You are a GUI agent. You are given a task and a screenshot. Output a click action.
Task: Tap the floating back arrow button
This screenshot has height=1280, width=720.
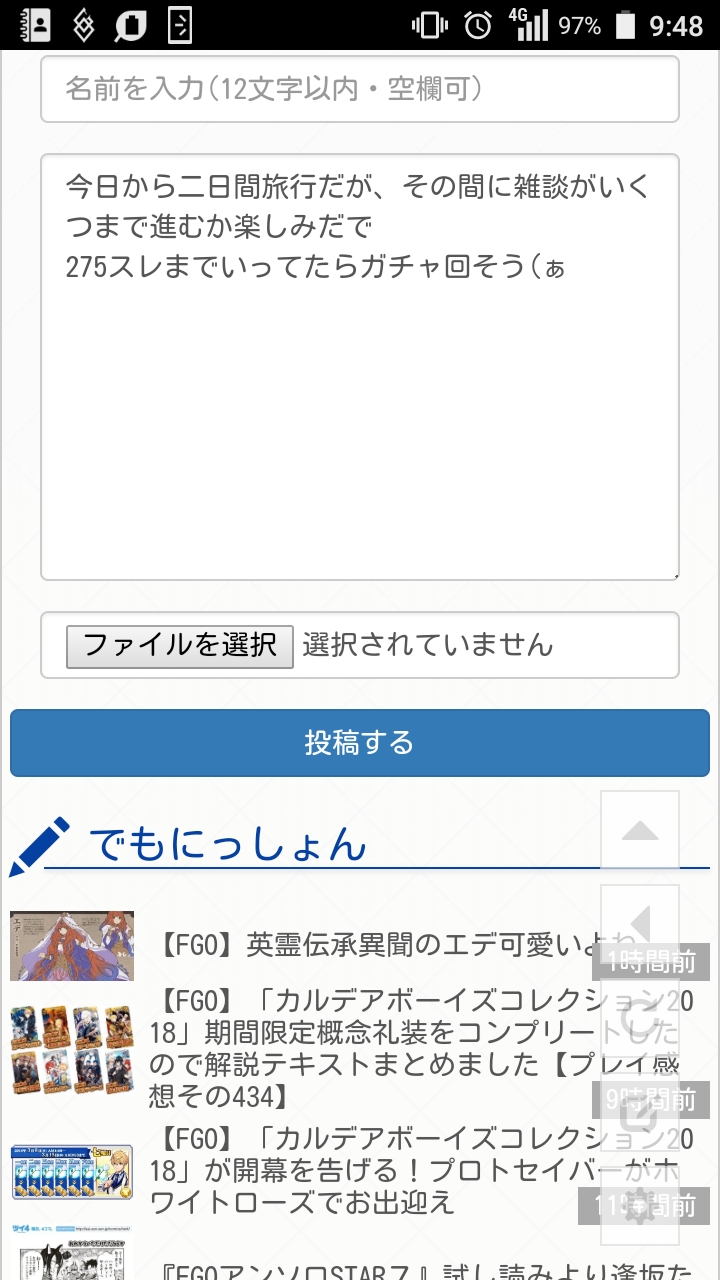coord(640,925)
